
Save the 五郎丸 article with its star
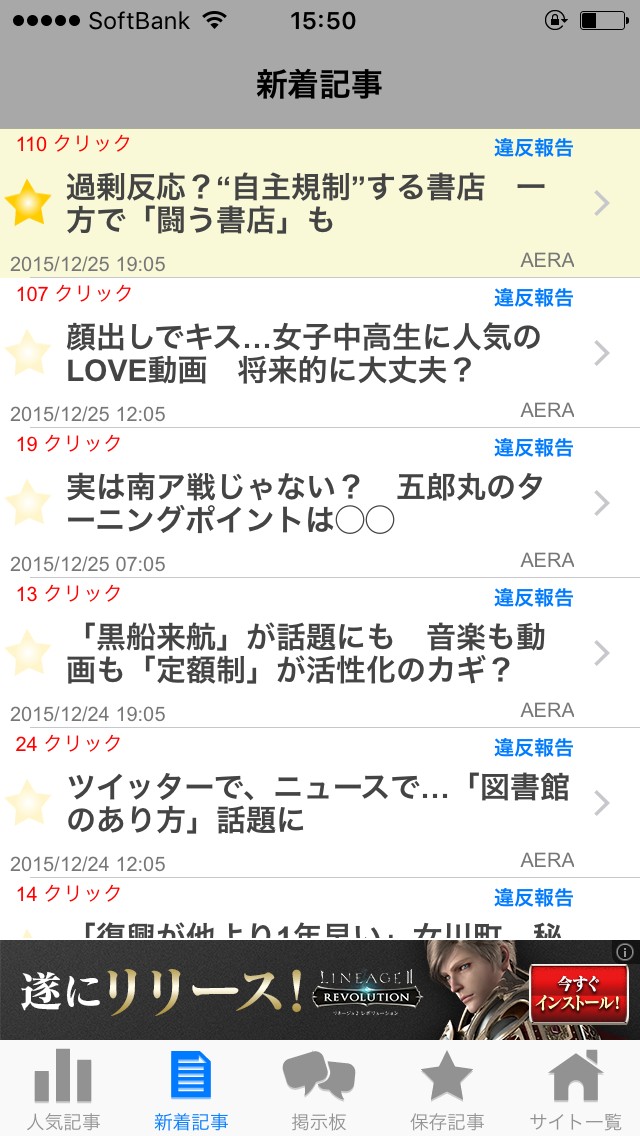tap(28, 503)
